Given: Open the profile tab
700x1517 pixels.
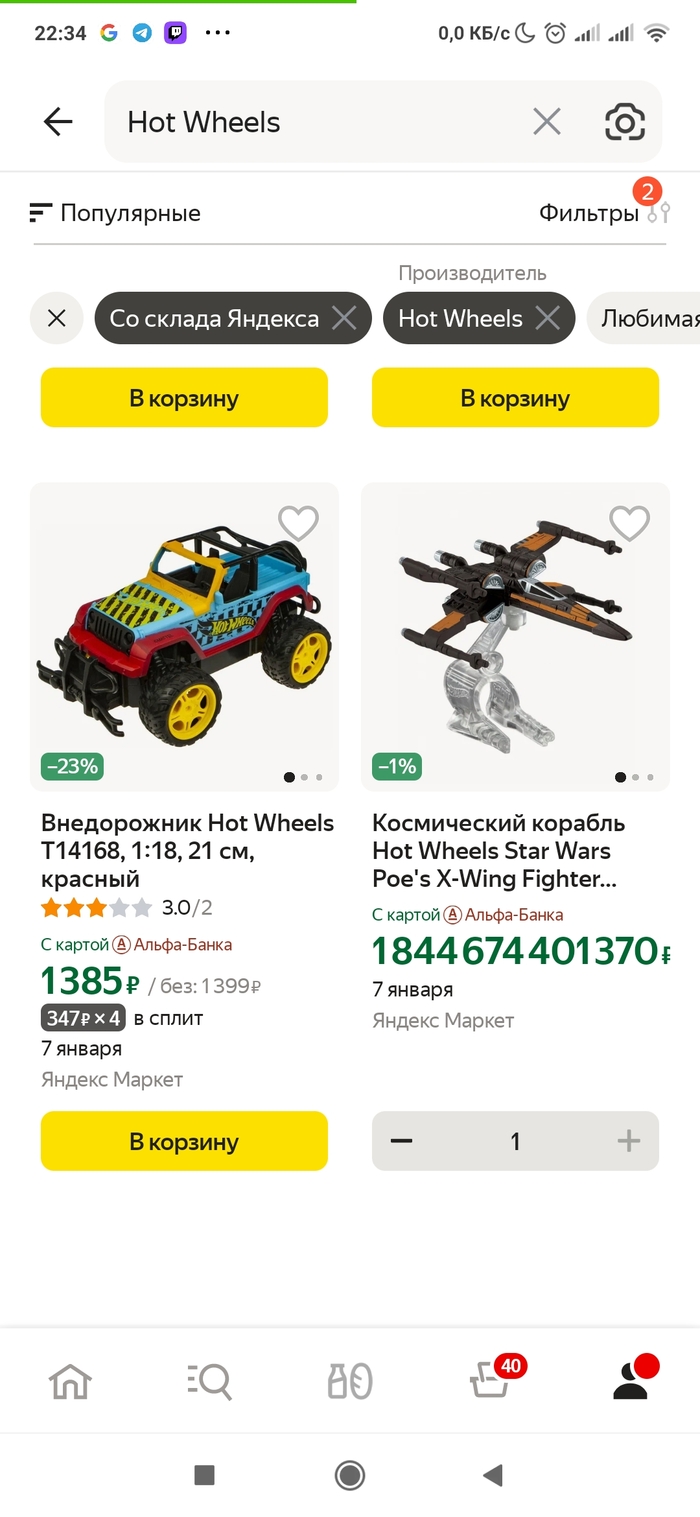Looking at the screenshot, I should [x=631, y=1382].
